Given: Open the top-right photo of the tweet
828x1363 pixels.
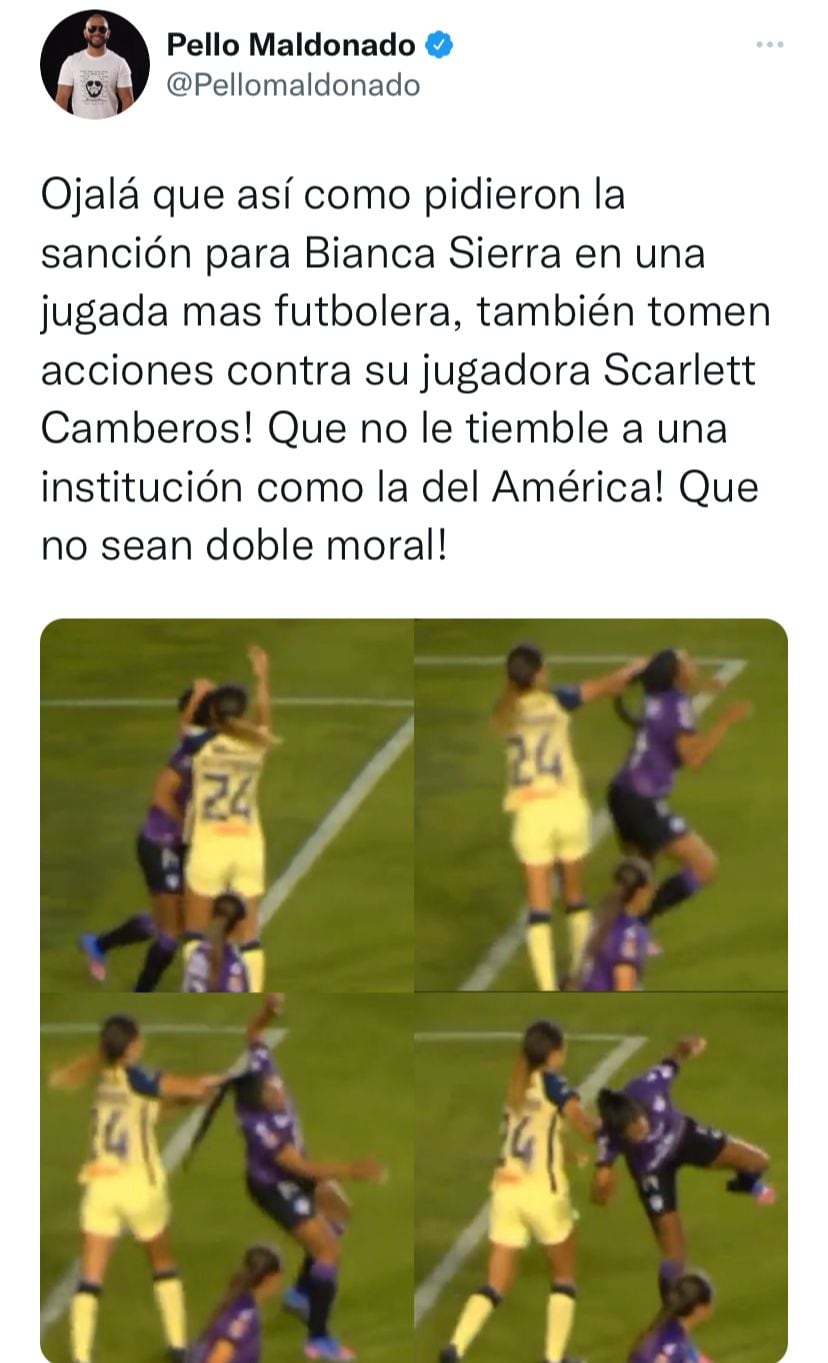Looking at the screenshot, I should [601, 805].
